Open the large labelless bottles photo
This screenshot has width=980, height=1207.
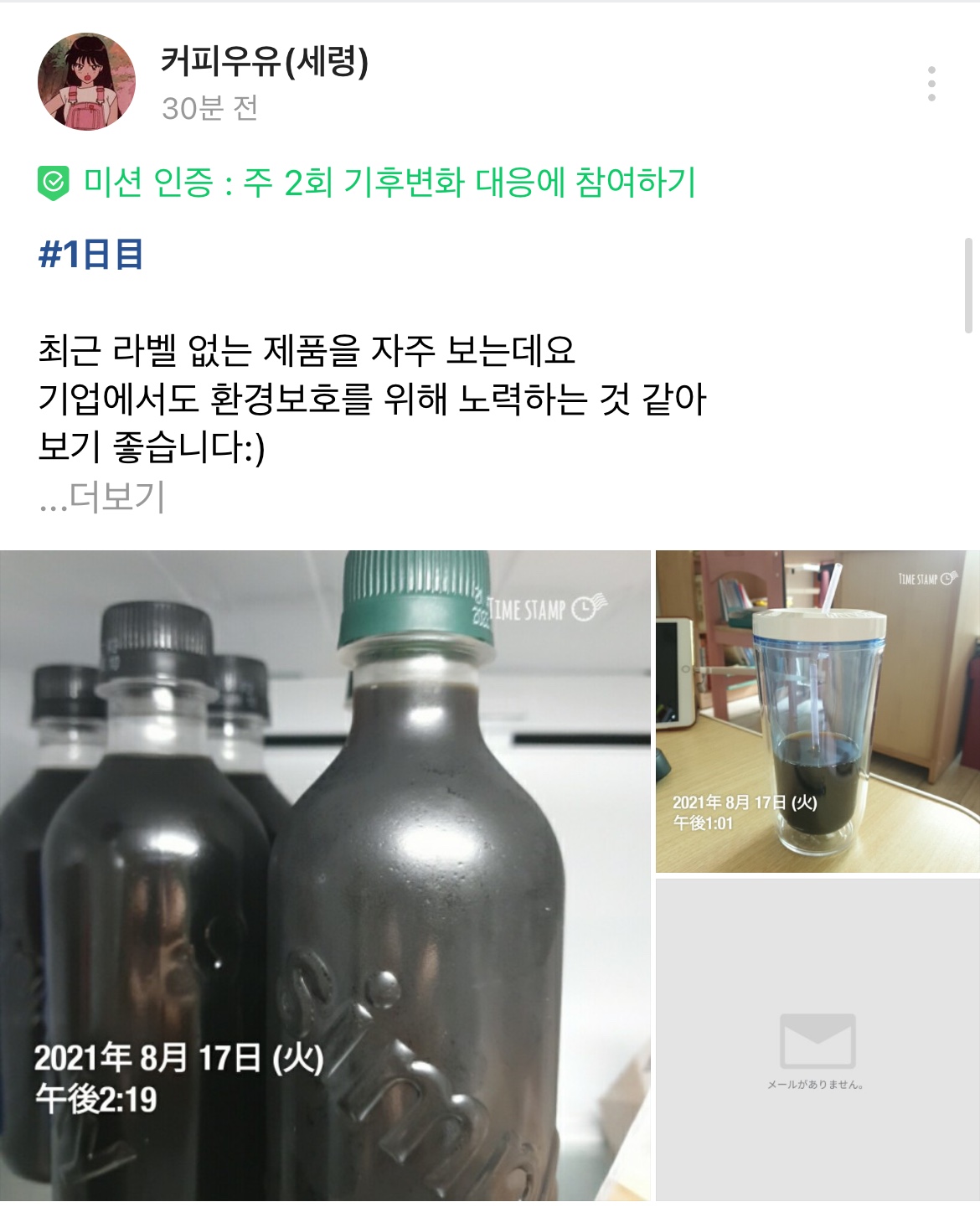click(x=325, y=875)
